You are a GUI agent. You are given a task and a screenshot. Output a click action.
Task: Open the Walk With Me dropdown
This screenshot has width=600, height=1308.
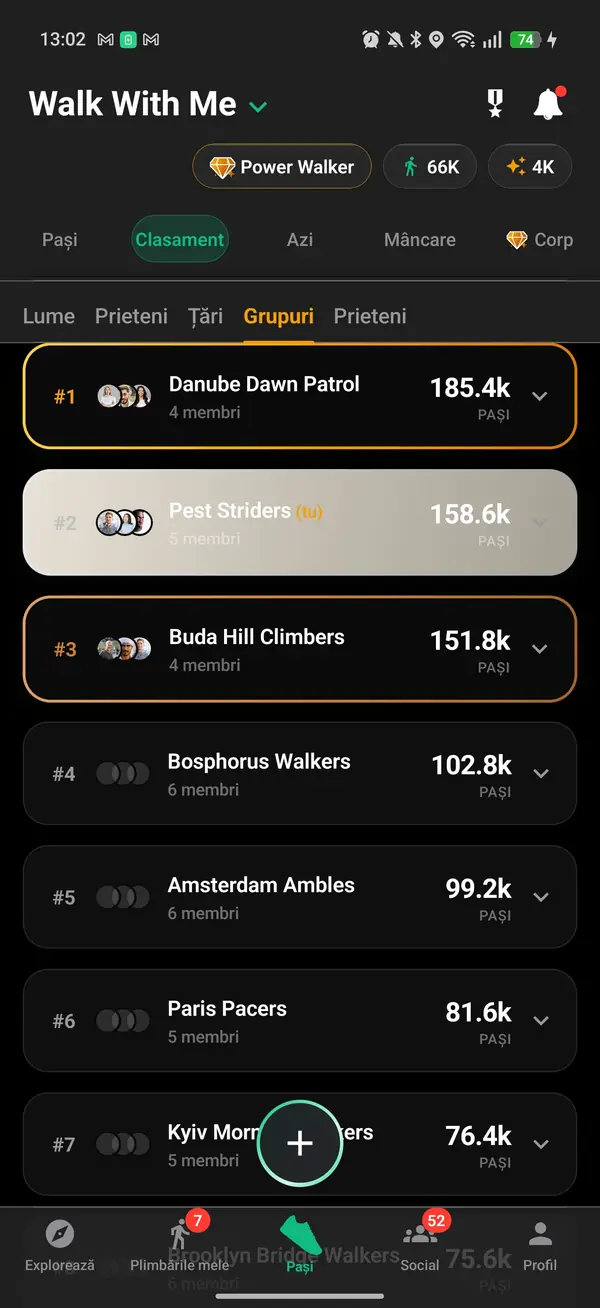258,106
